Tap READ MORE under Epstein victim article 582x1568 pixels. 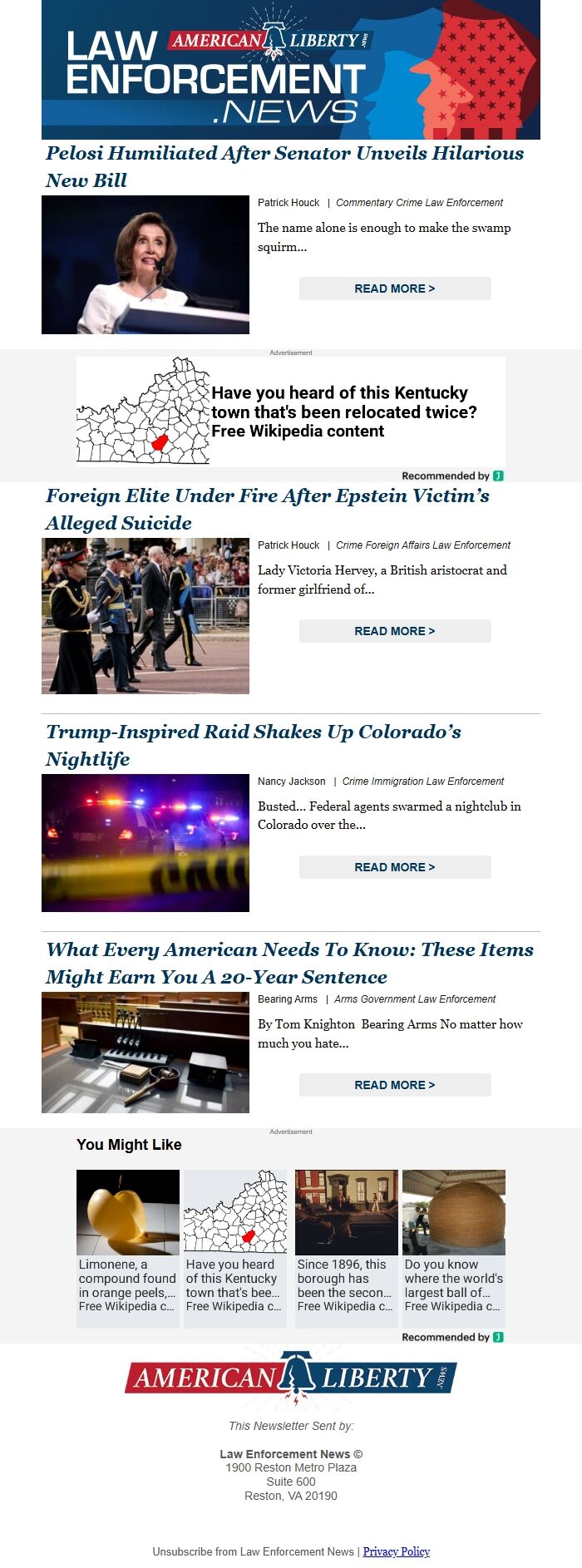395,631
